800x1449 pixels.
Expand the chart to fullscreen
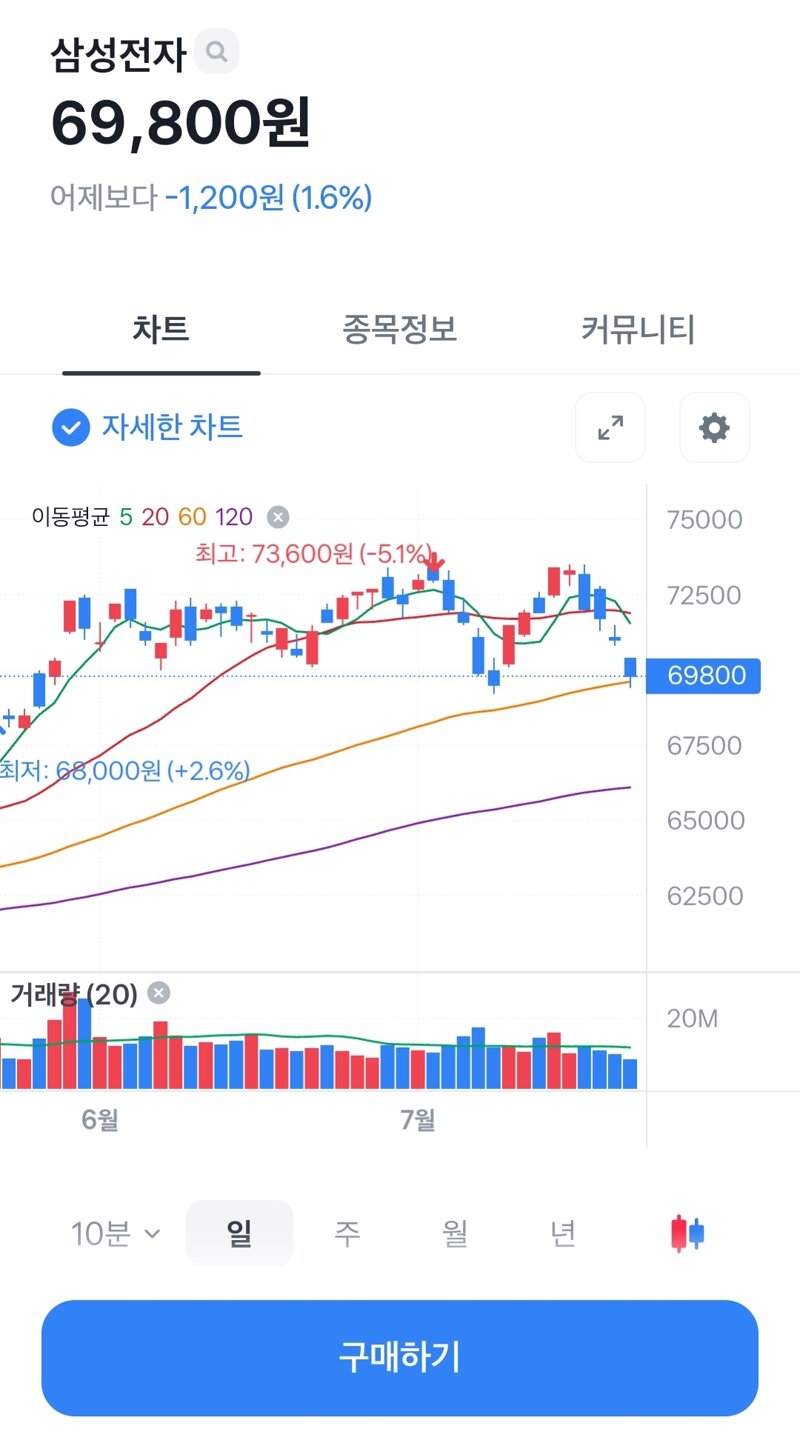click(x=610, y=428)
